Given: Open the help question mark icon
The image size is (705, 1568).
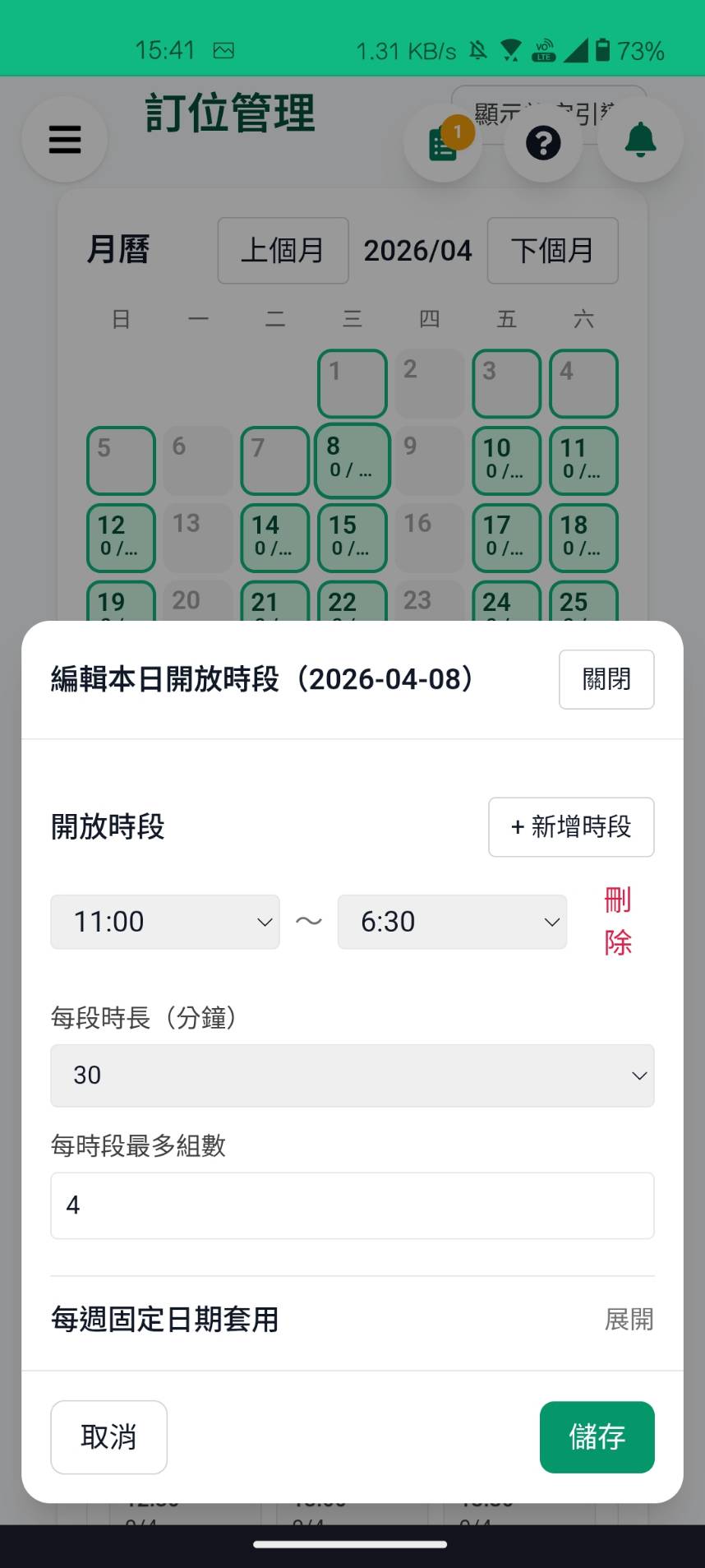Looking at the screenshot, I should point(542,143).
